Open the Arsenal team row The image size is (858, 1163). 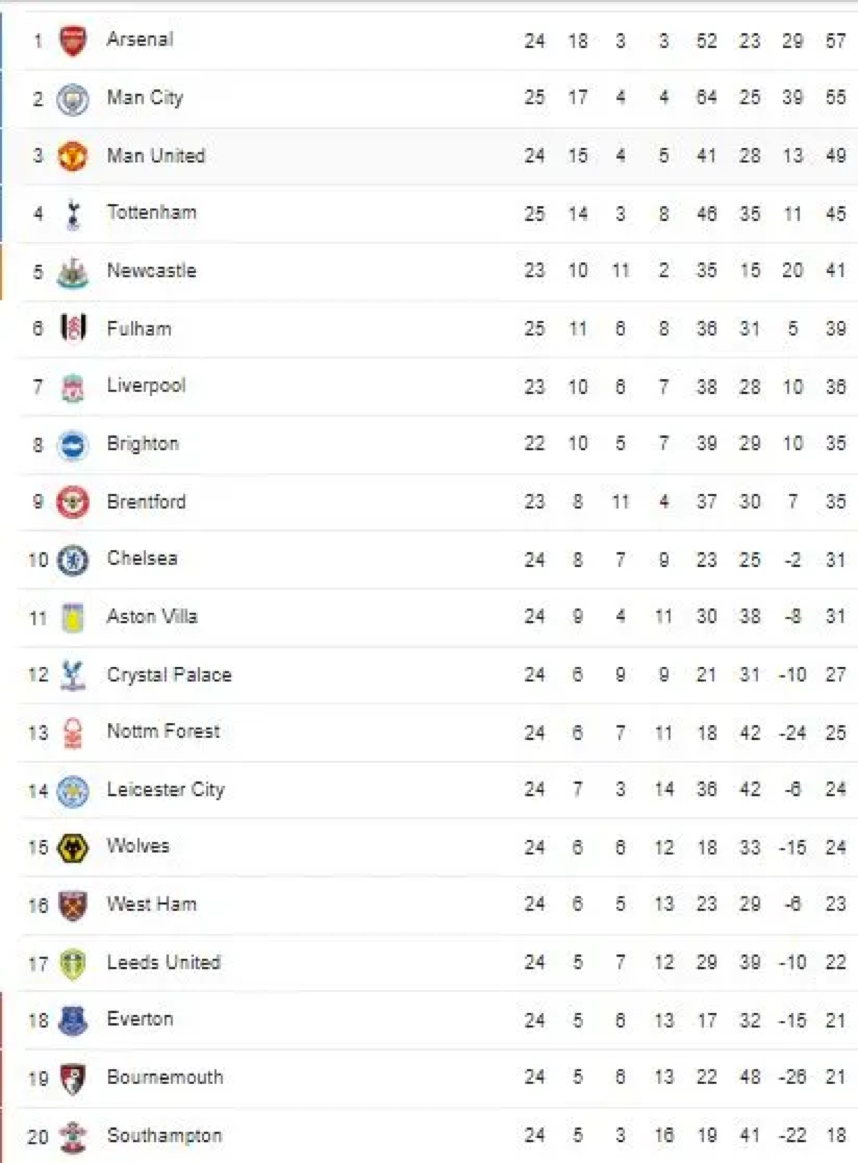[139, 40]
